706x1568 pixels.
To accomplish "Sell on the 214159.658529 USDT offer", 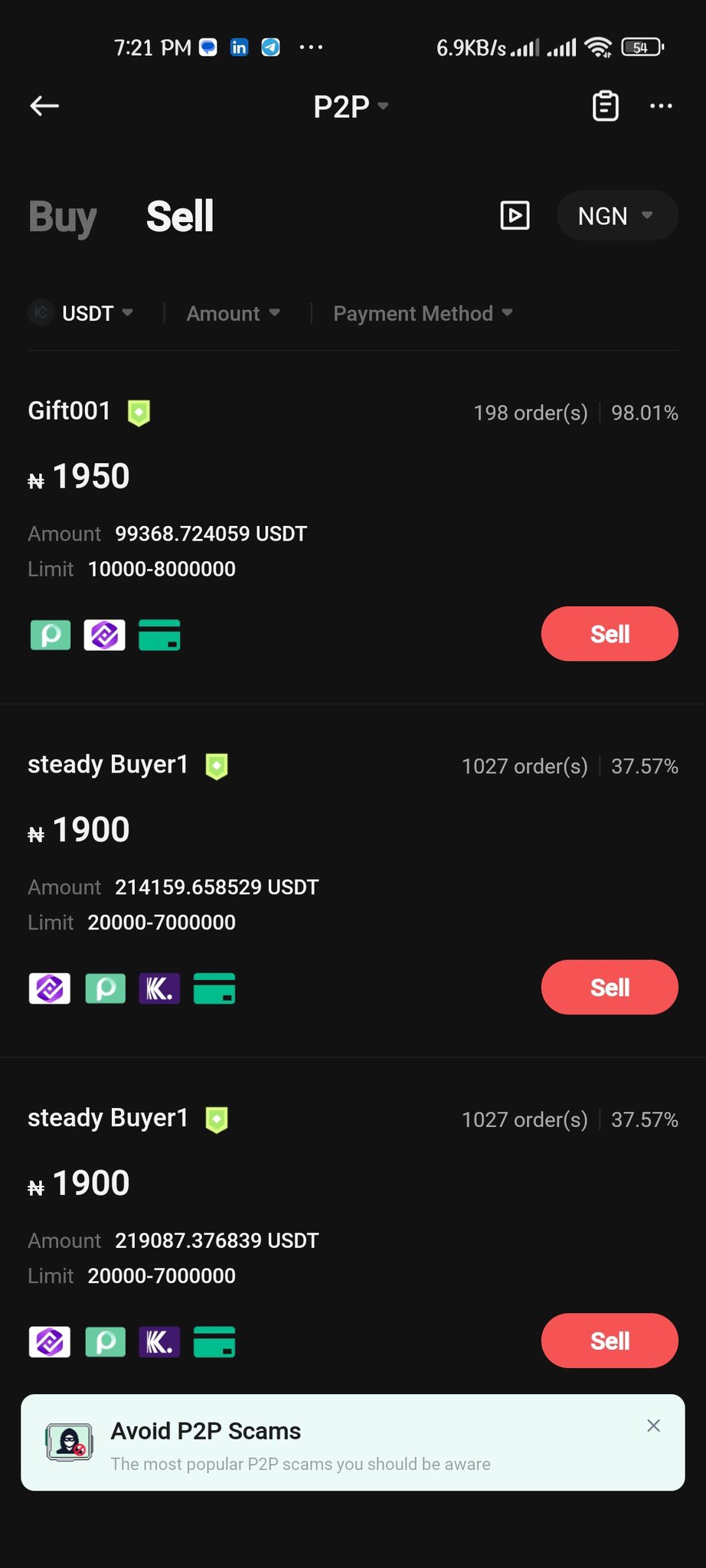I will (x=610, y=988).
